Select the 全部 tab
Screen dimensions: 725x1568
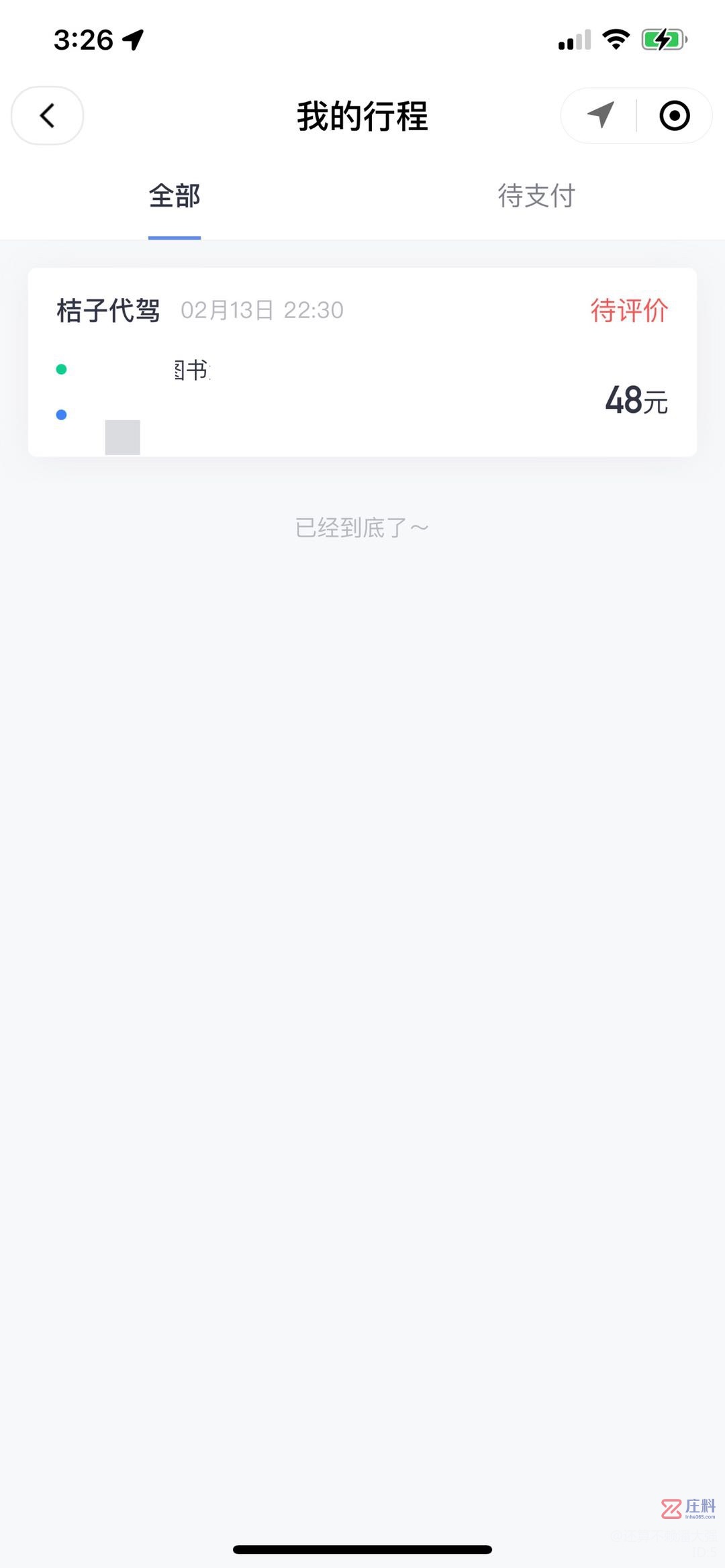click(x=175, y=196)
